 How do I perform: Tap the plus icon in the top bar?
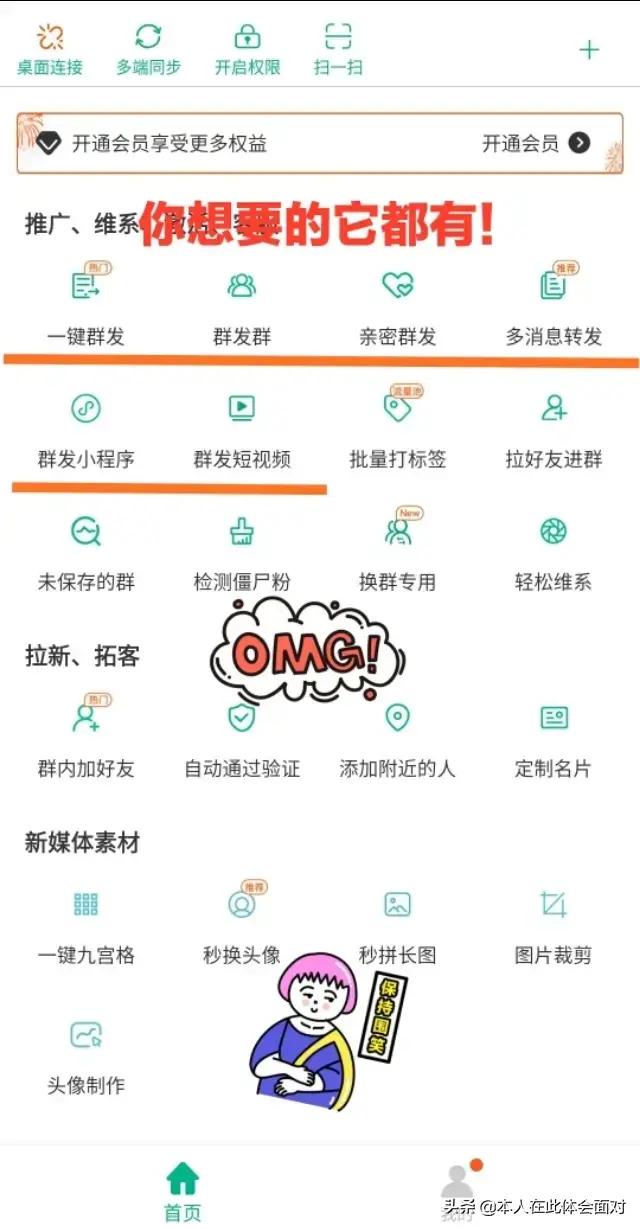pyautogui.click(x=590, y=50)
